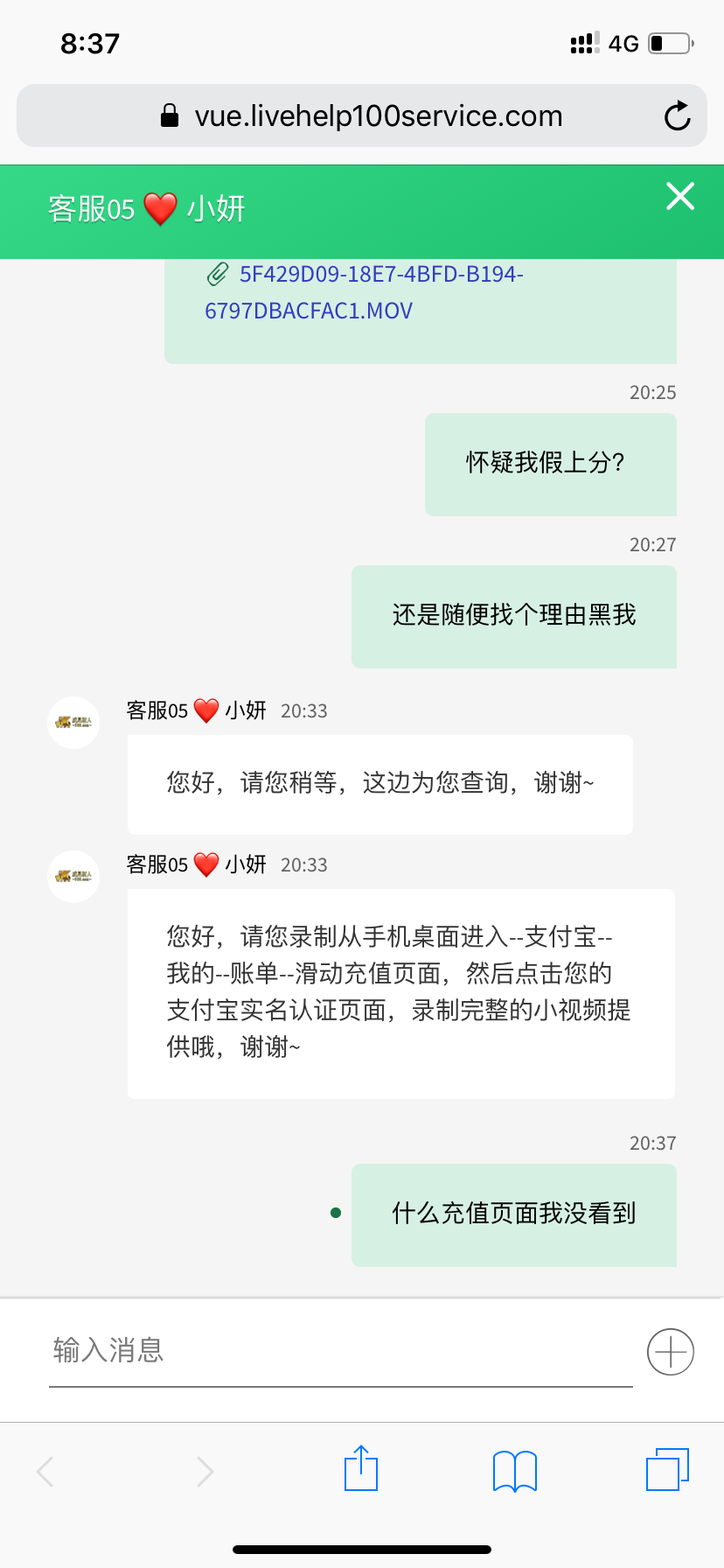Open the 5F429D09 MOV attachment link
Screen dimensions: 724x1568
click(380, 291)
